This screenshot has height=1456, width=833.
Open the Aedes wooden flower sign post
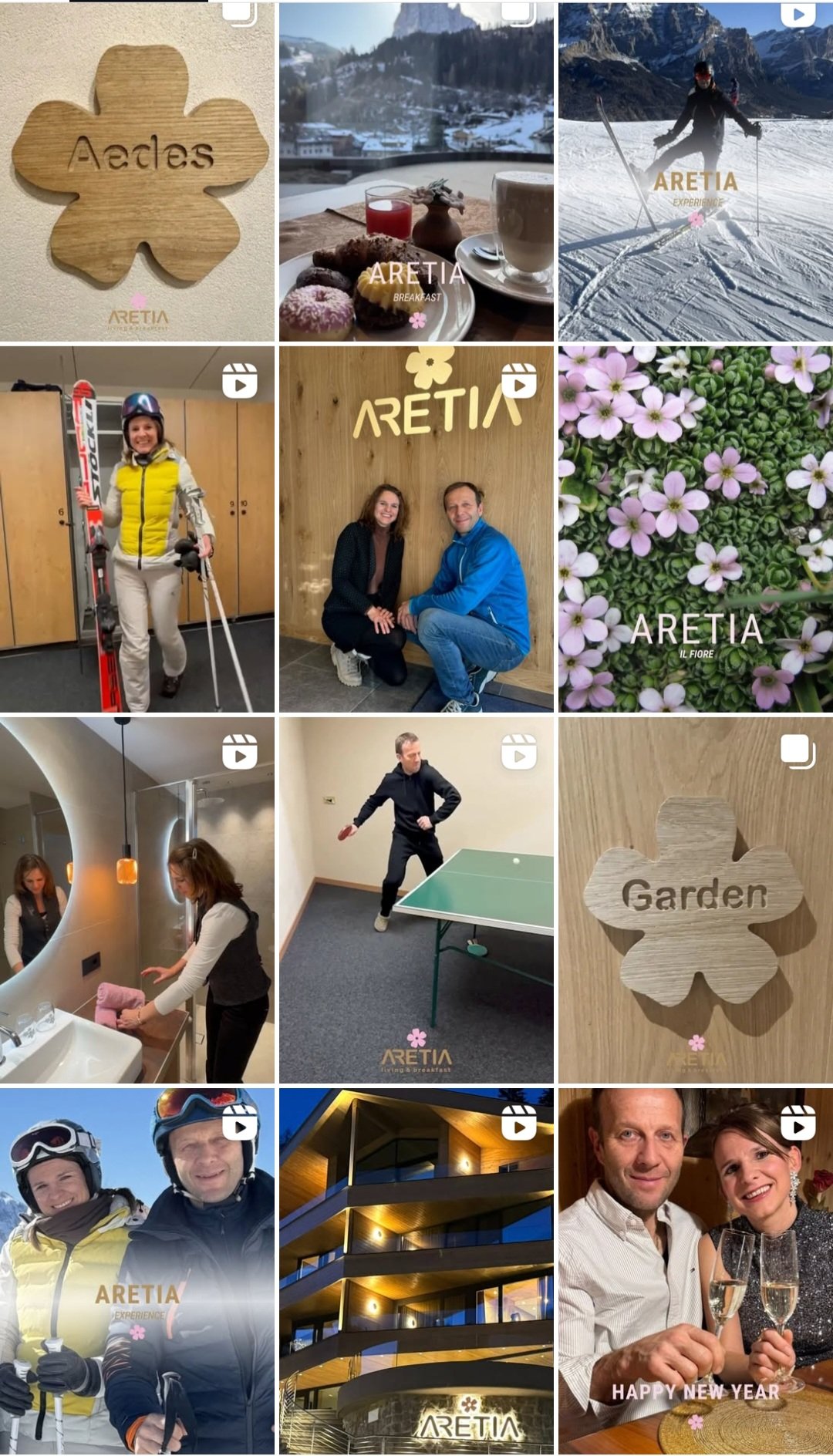click(x=137, y=171)
